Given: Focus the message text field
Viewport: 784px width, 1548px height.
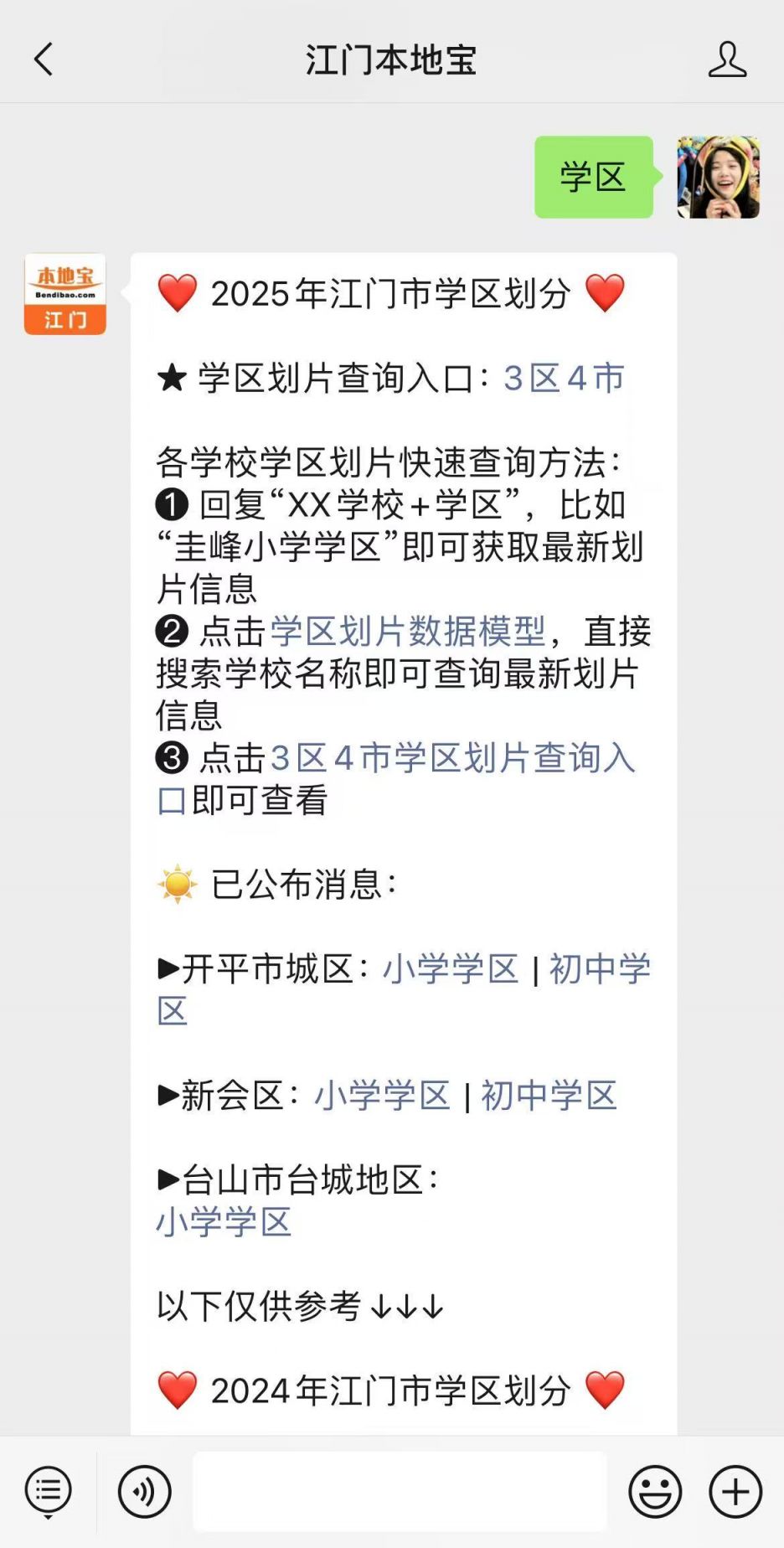Looking at the screenshot, I should coord(400,1492).
